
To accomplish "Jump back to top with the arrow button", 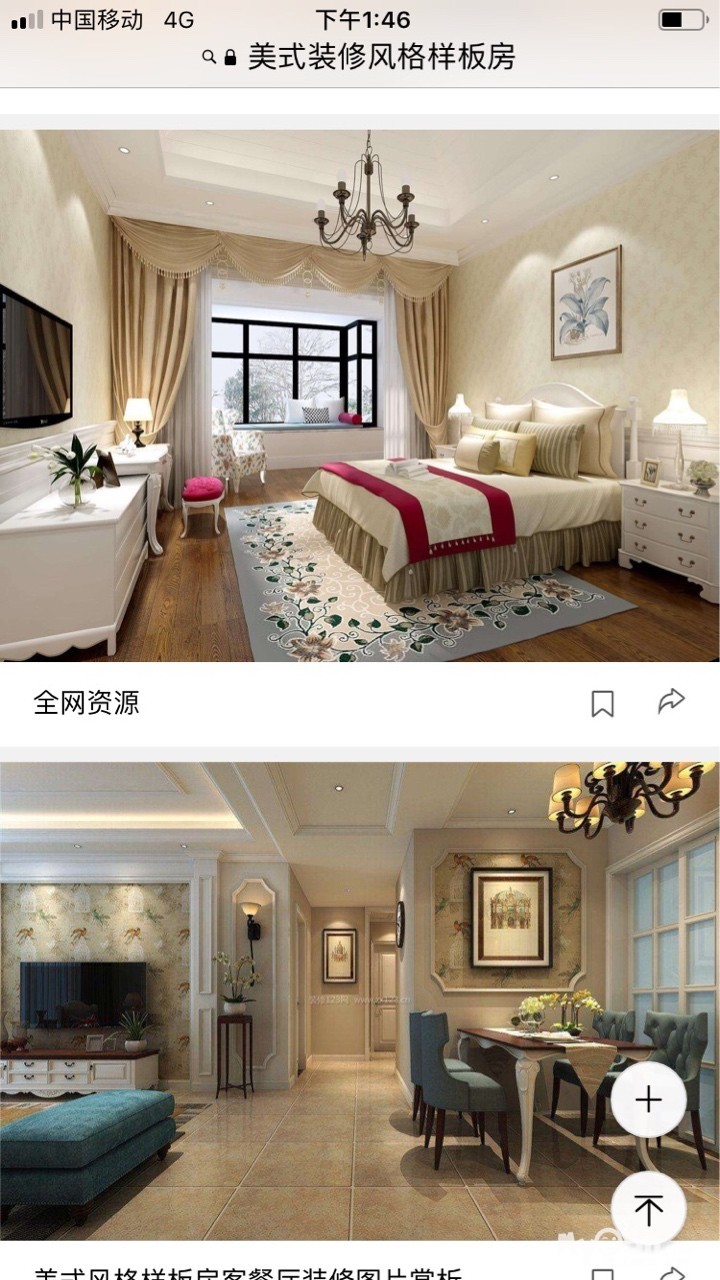I will pos(649,1209).
